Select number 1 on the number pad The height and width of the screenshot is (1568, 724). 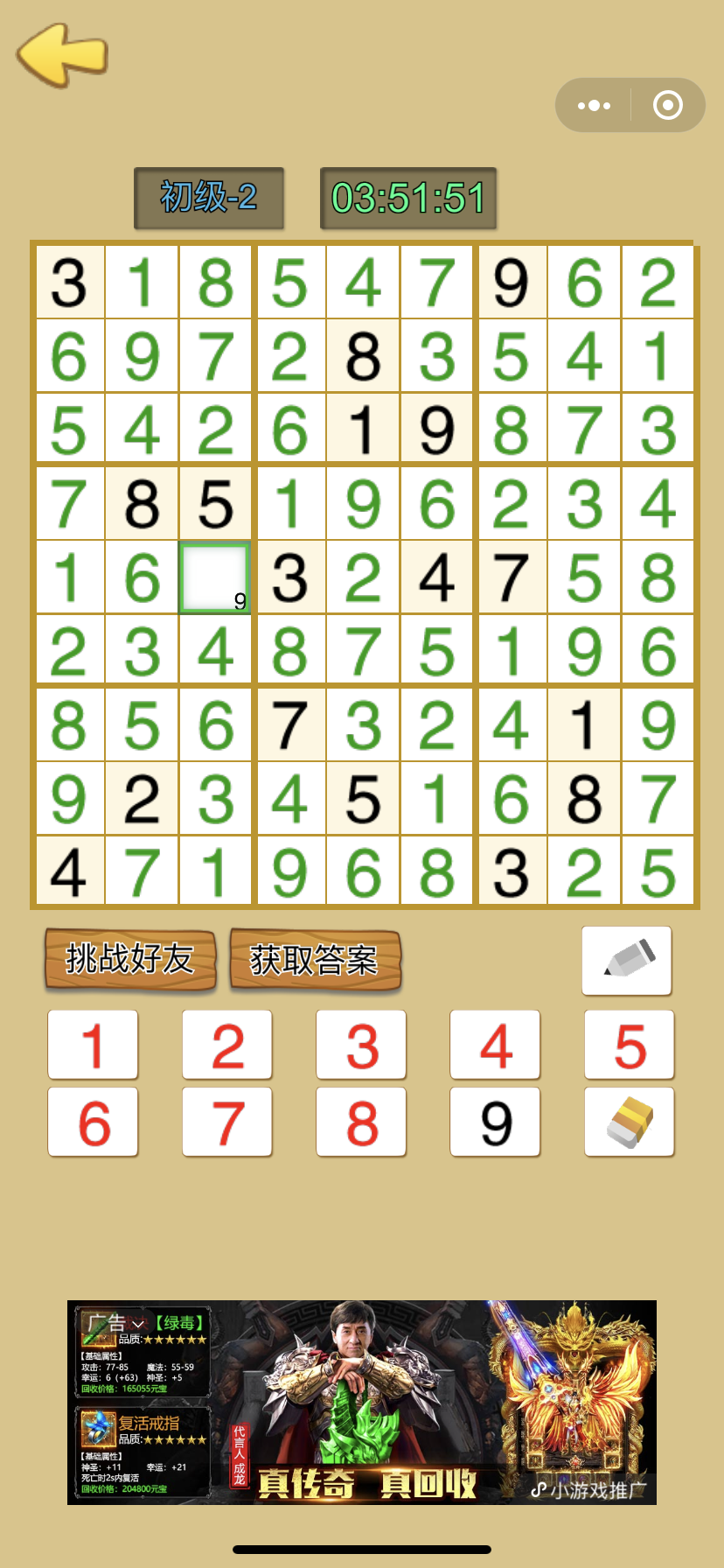coord(93,1044)
